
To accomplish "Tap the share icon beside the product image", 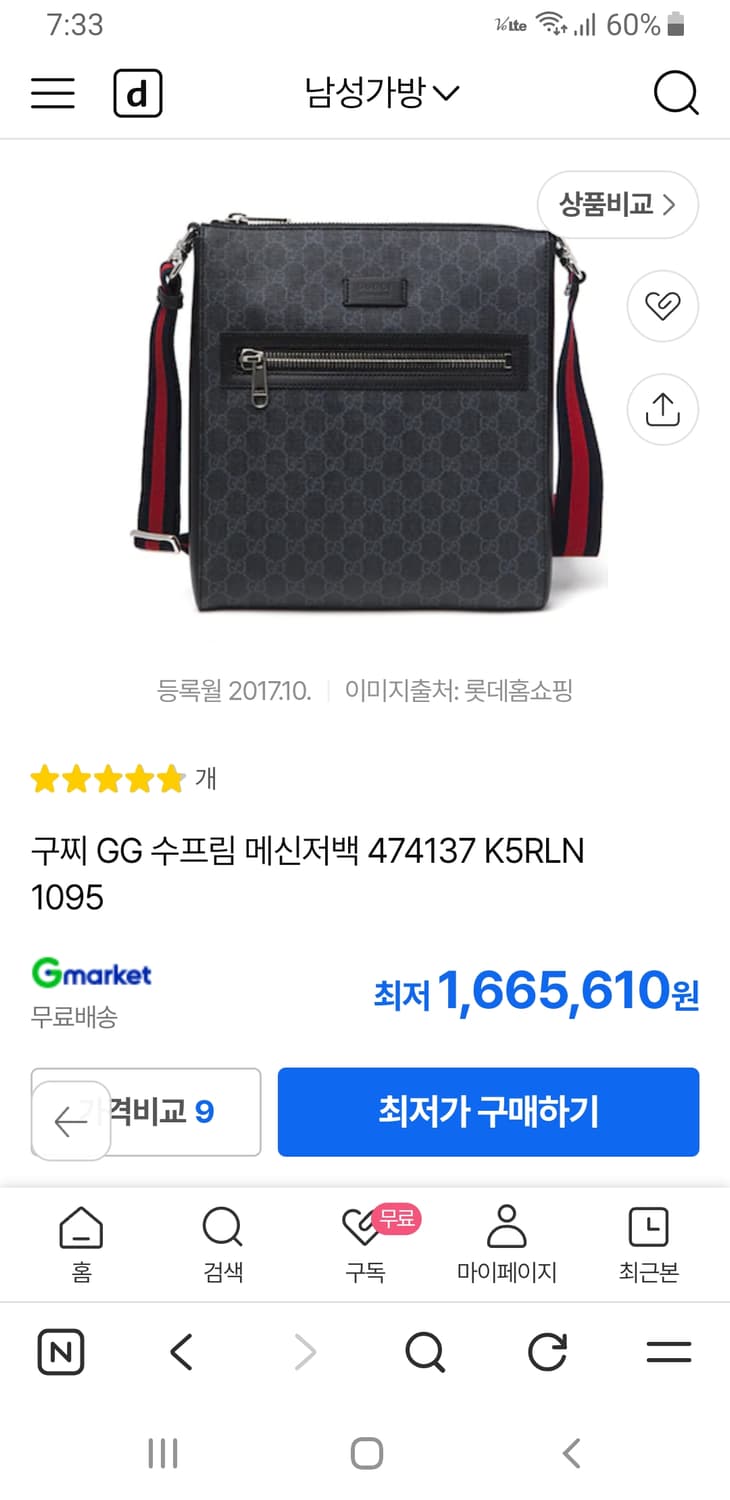I will (662, 409).
